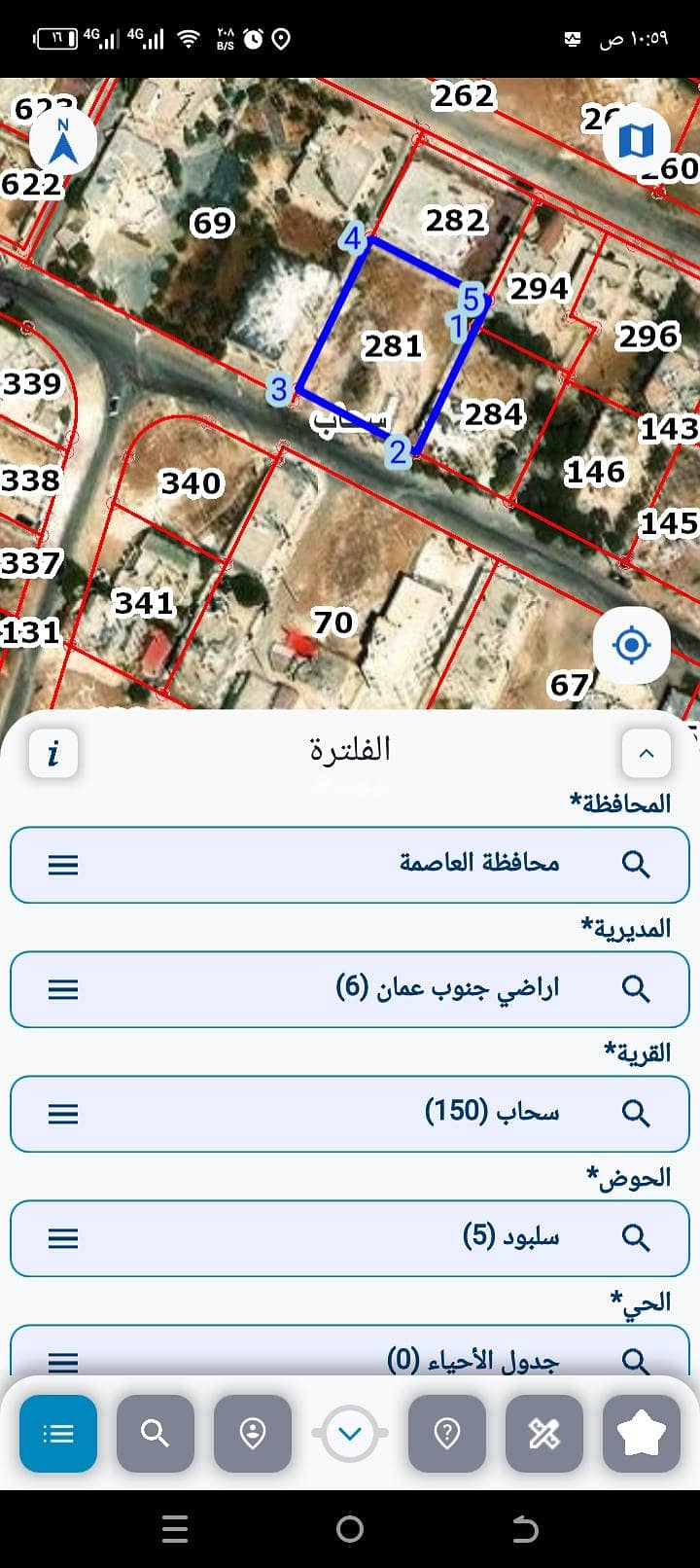Image resolution: width=700 pixels, height=1568 pixels.
Task: Open the star favorites toolbar button
Action: (642, 1433)
